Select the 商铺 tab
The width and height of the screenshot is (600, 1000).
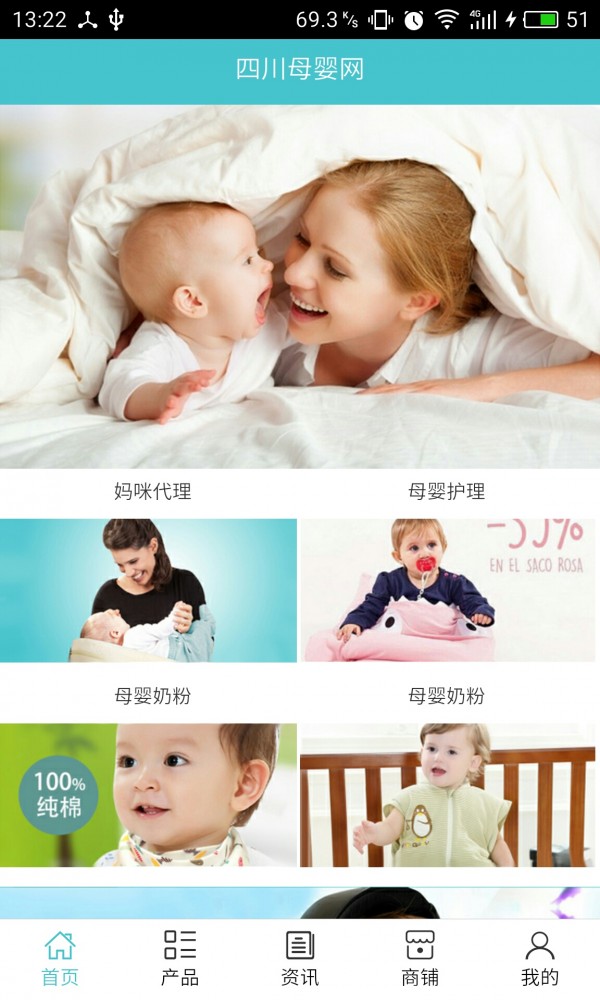420,959
